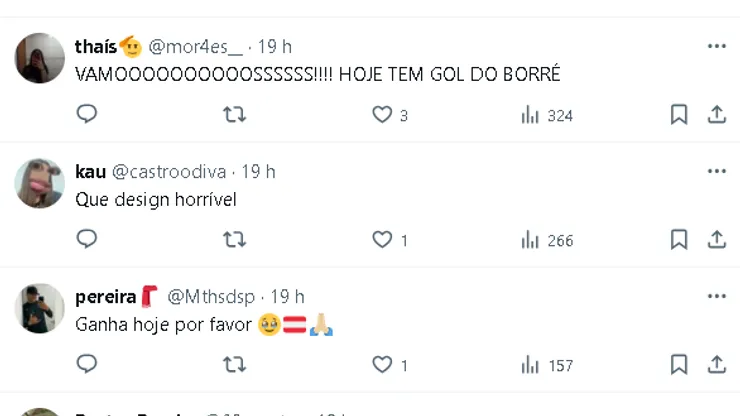The image size is (740, 416).
Task: Repost thaís's tweet about Borré
Action: click(x=234, y=115)
